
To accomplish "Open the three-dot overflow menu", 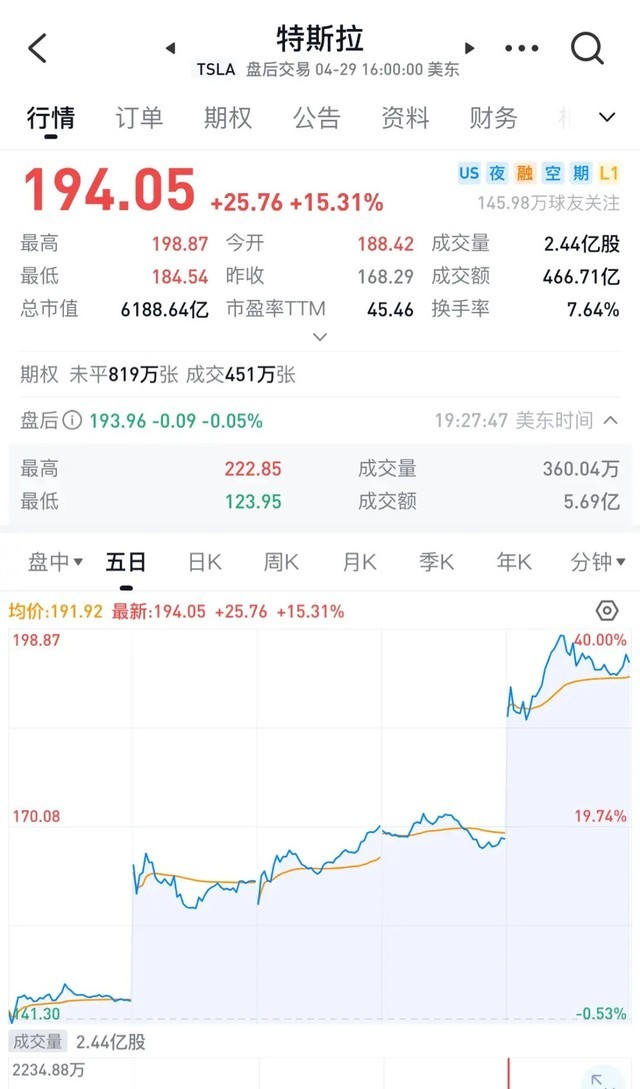I will (x=522, y=48).
